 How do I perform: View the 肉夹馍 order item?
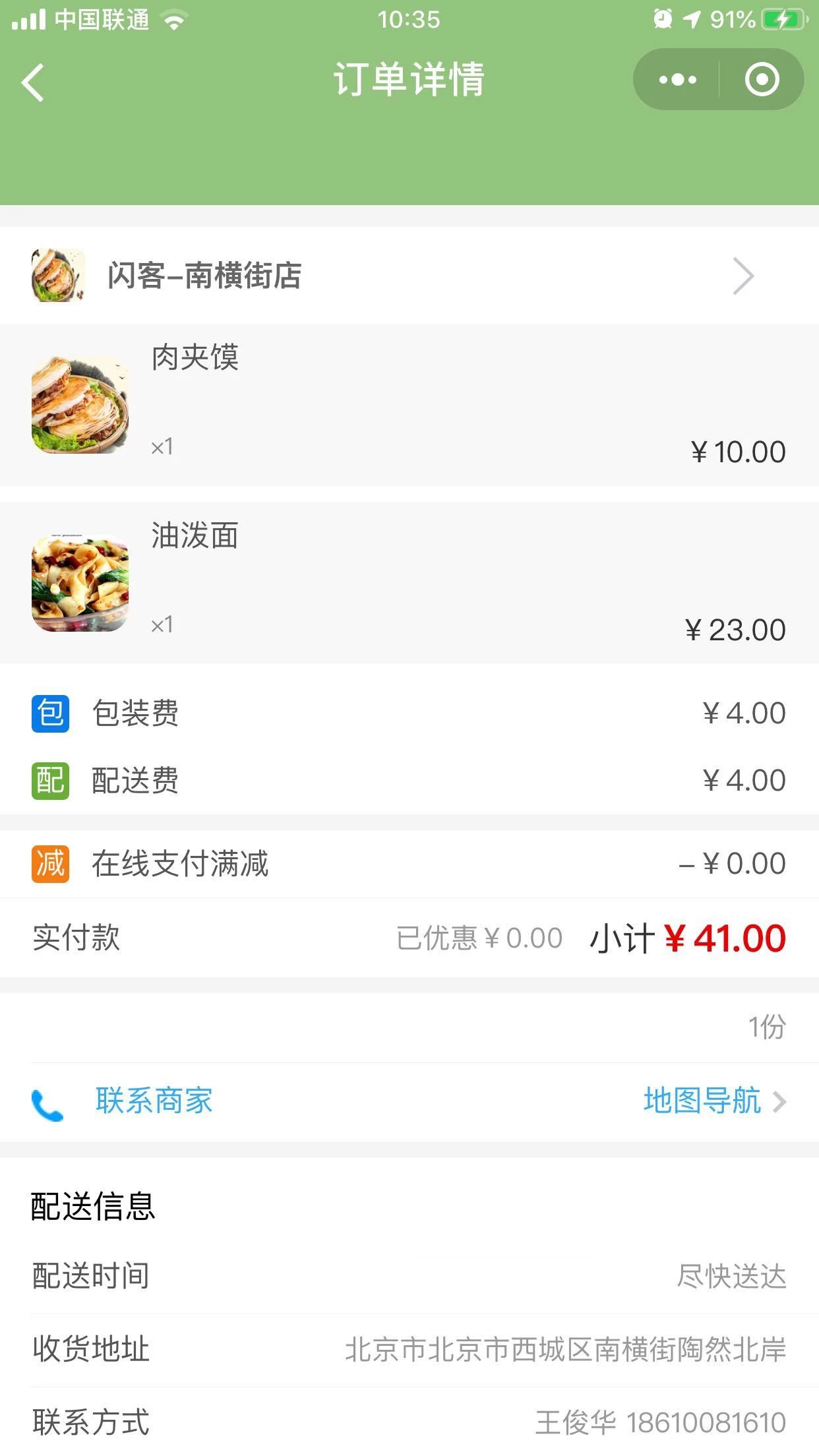(409, 405)
